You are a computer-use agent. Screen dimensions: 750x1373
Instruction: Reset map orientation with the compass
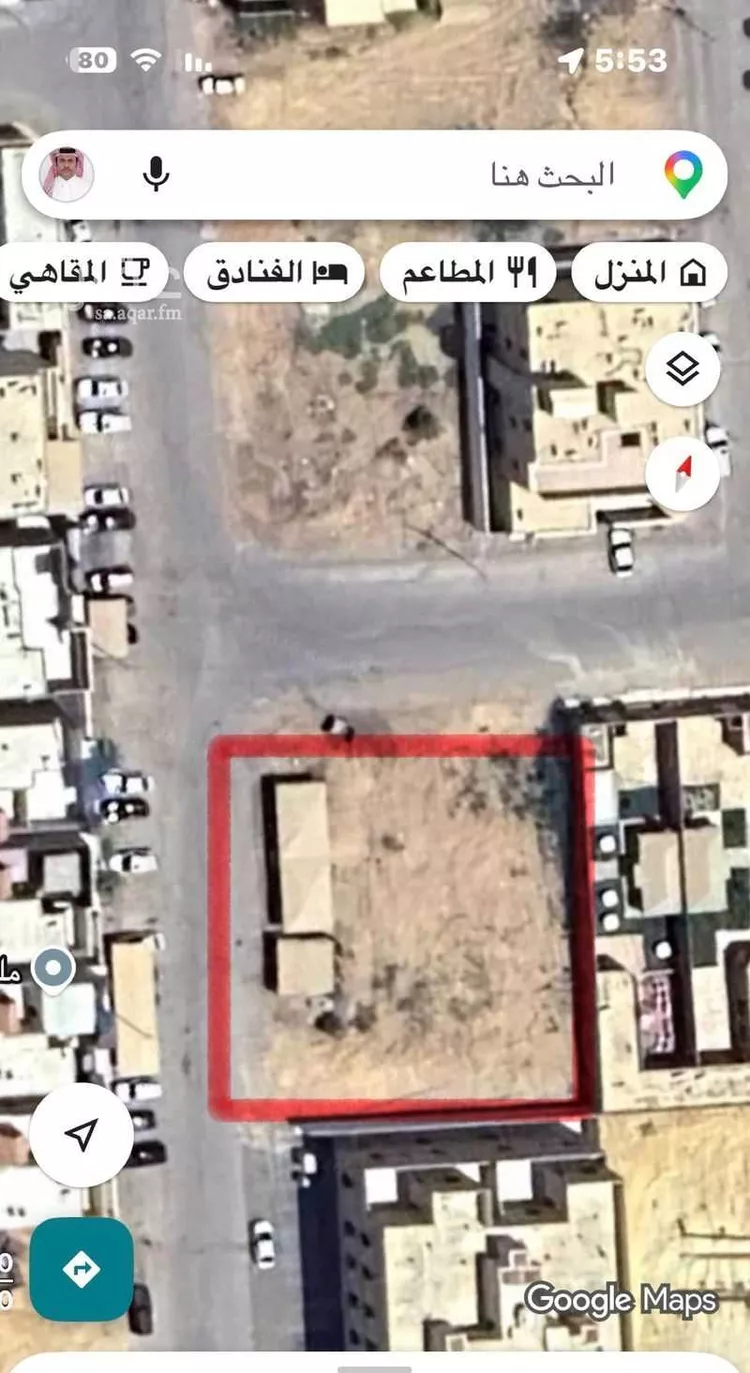(x=683, y=475)
